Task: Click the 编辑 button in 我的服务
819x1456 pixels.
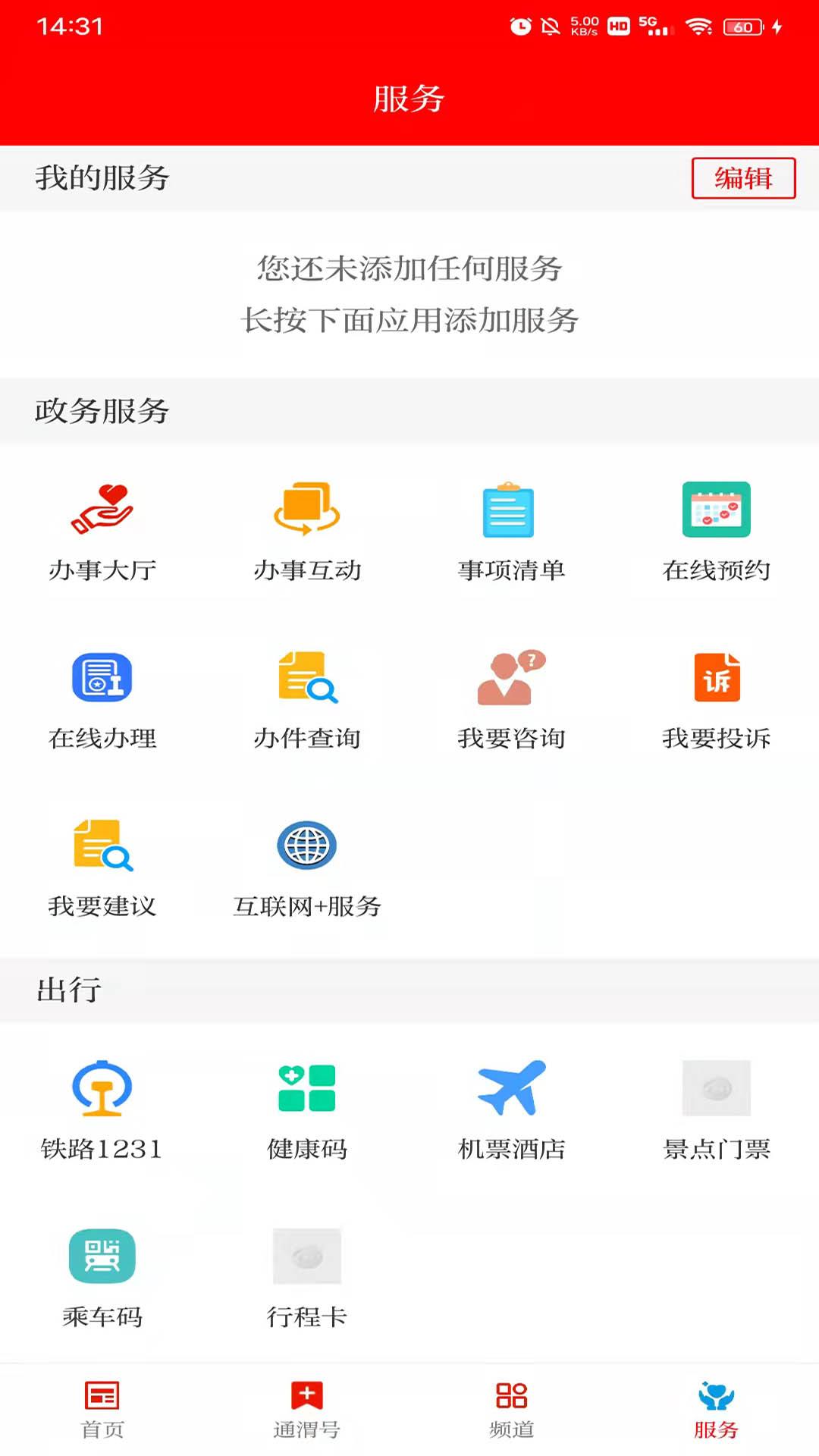Action: (743, 178)
